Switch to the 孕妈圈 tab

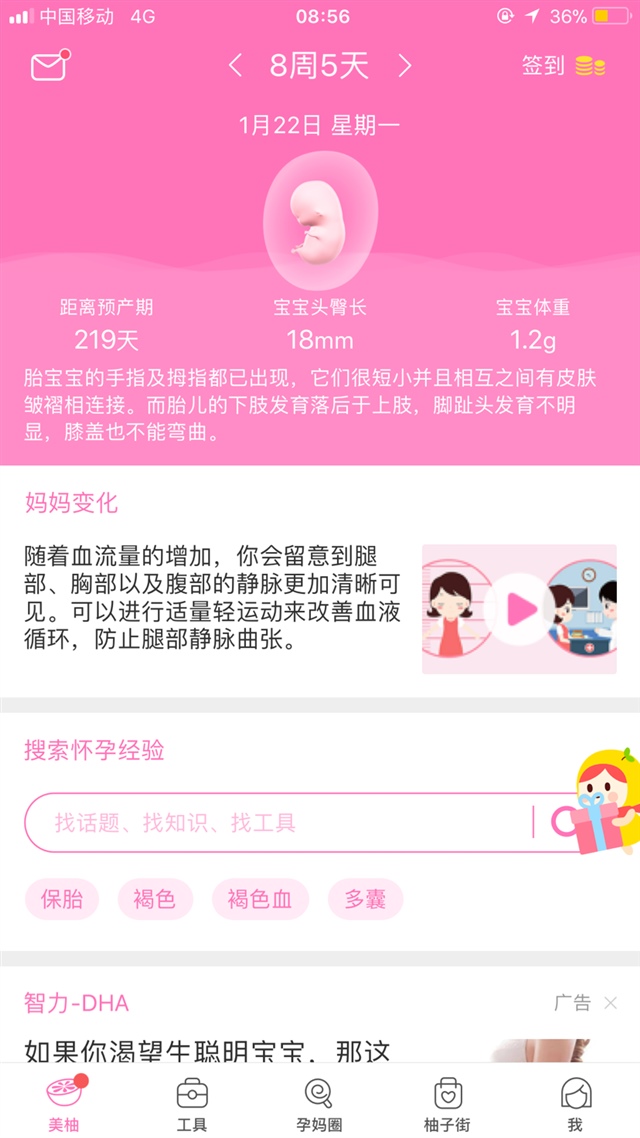[x=319, y=1101]
